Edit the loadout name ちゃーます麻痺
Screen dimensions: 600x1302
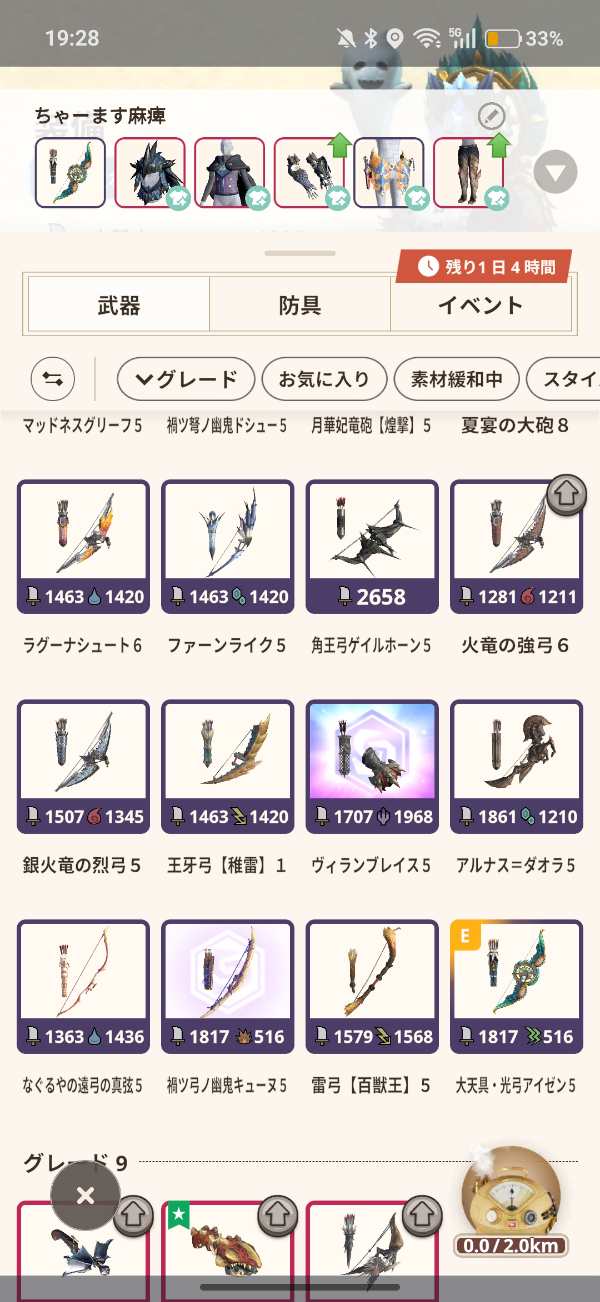point(490,116)
